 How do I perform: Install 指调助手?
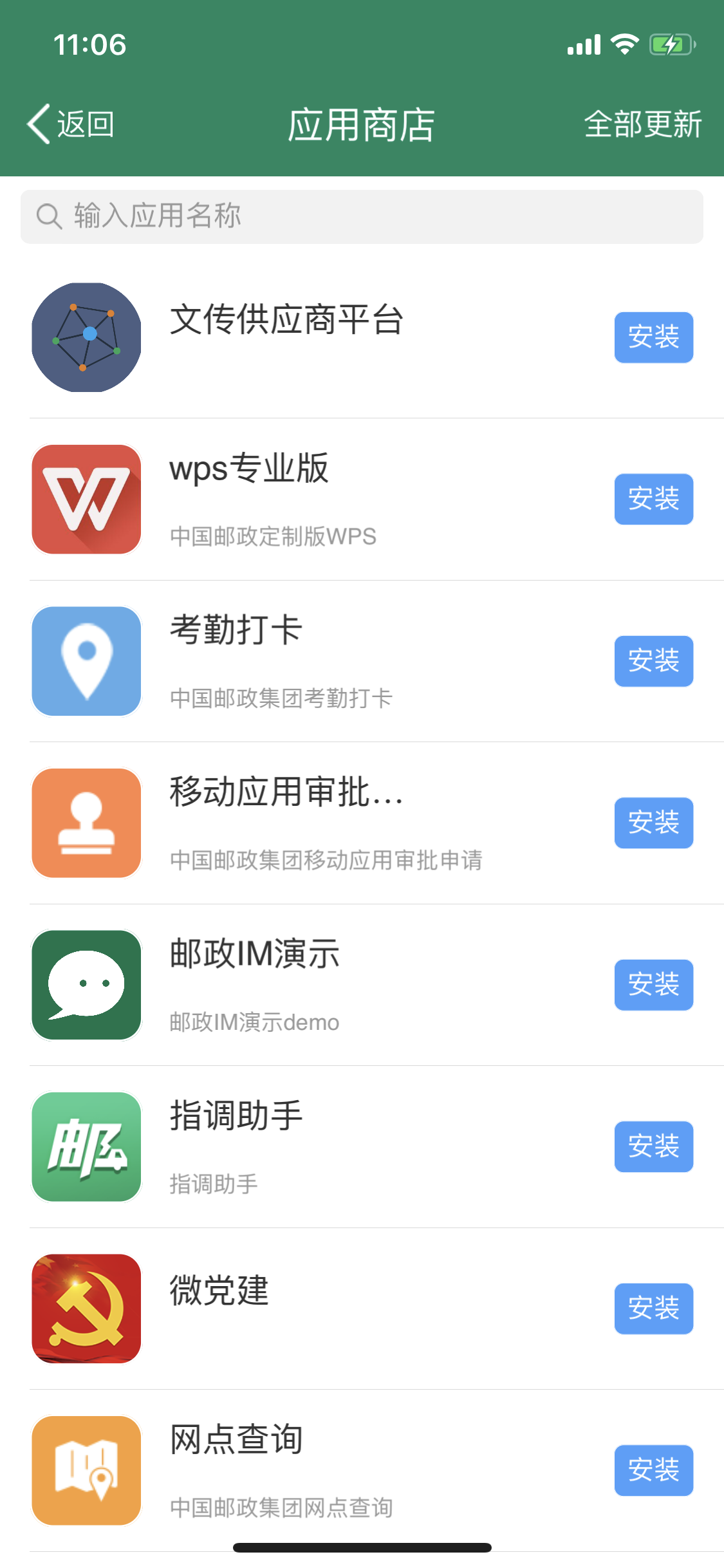(x=653, y=1146)
